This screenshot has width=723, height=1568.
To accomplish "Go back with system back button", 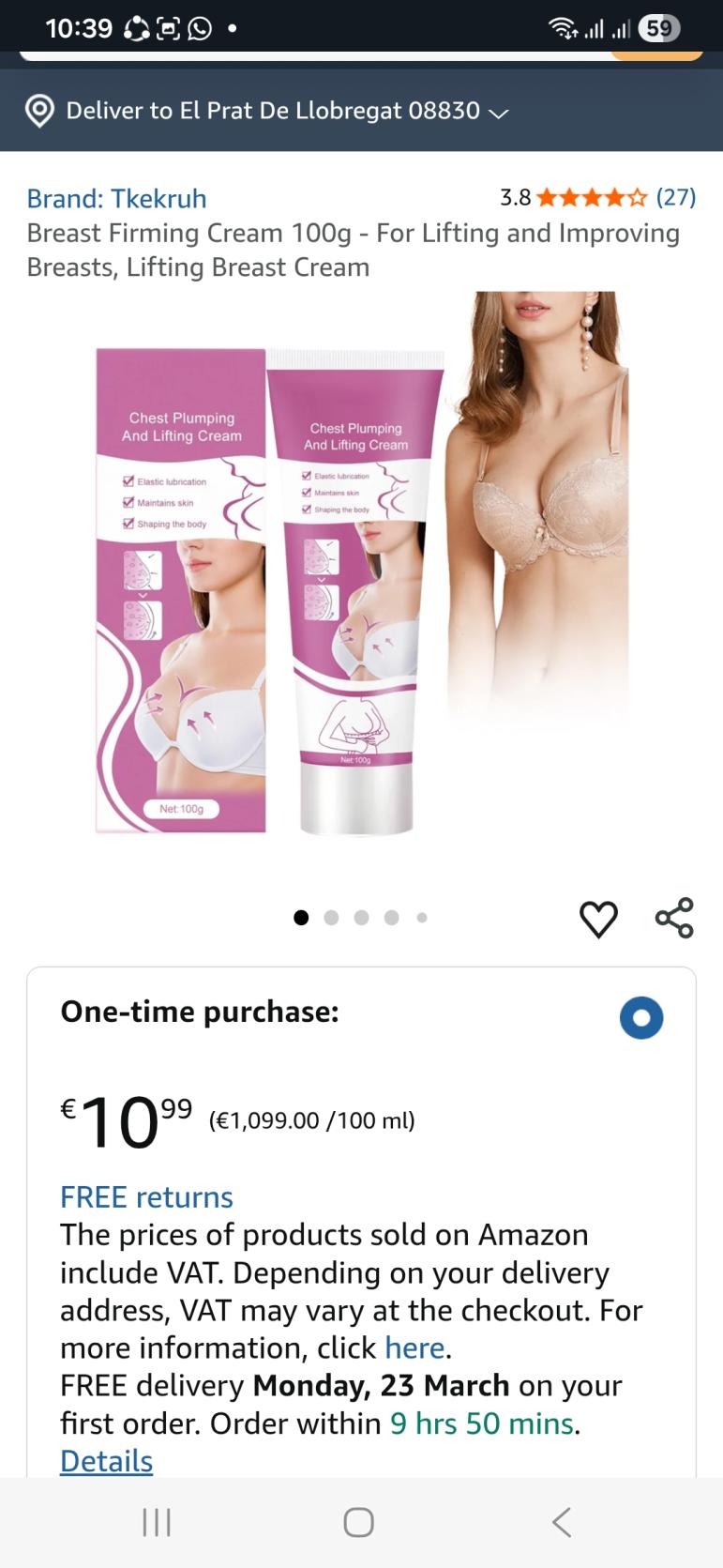I will [562, 1522].
